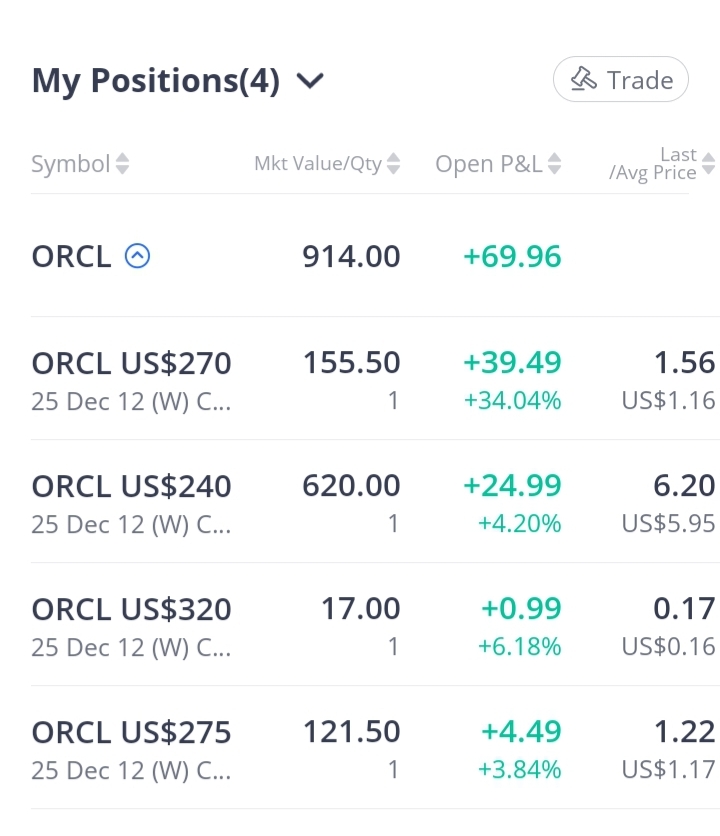Sort by Mkt Value/Qty column
This screenshot has height=836, width=720.
326,163
